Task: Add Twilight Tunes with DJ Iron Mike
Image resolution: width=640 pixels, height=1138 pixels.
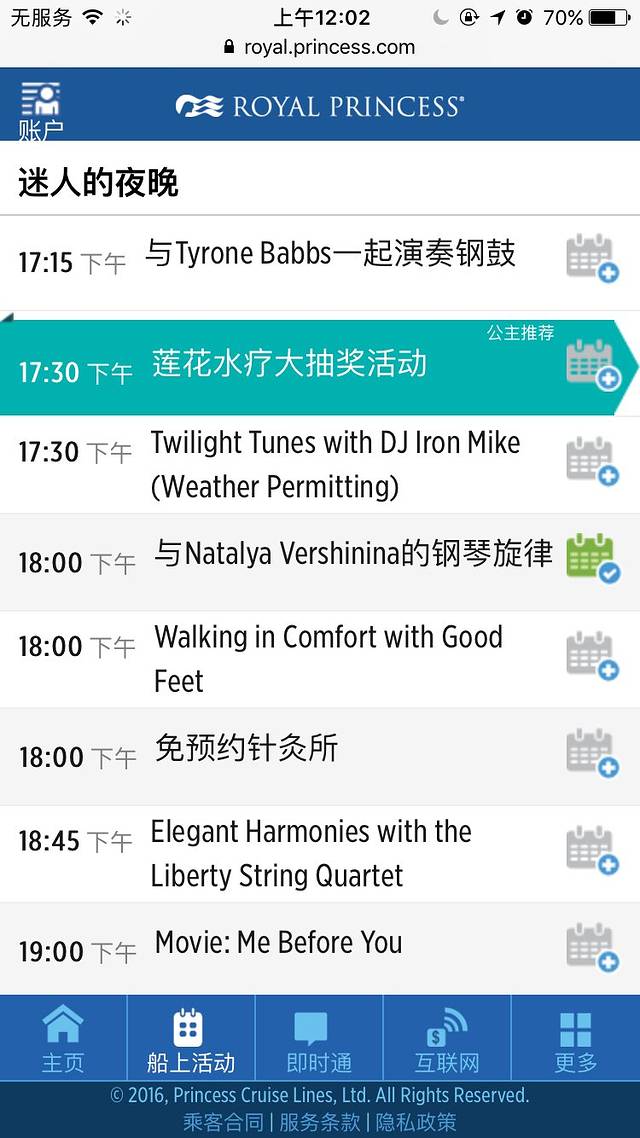Action: (593, 461)
